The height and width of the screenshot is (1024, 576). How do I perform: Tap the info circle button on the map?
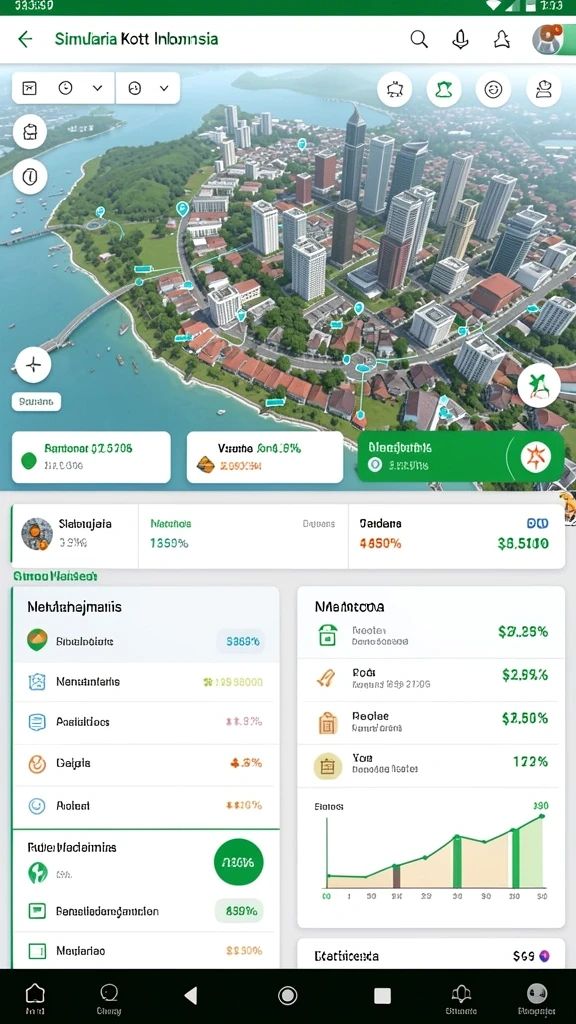coord(30,176)
